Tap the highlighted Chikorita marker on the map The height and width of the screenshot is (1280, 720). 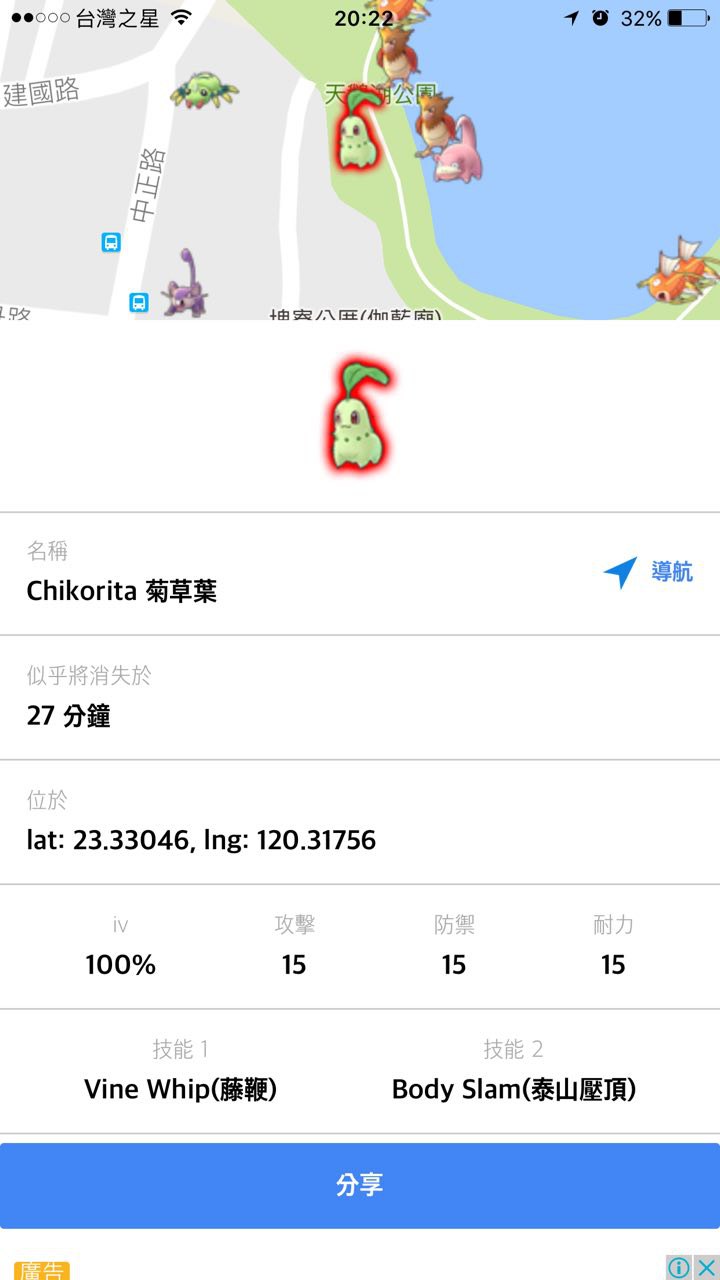pyautogui.click(x=357, y=132)
